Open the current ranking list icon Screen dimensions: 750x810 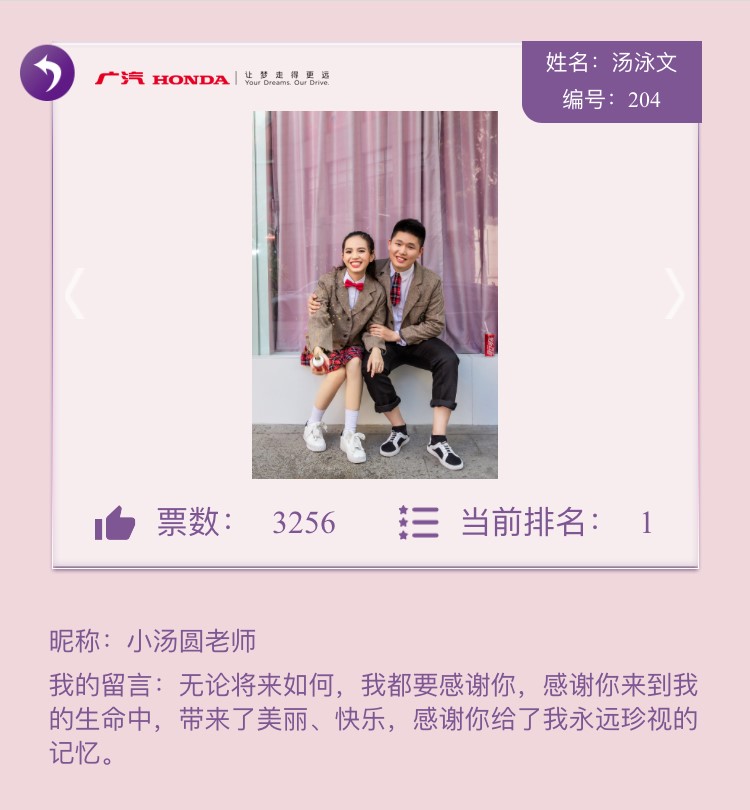[x=418, y=522]
